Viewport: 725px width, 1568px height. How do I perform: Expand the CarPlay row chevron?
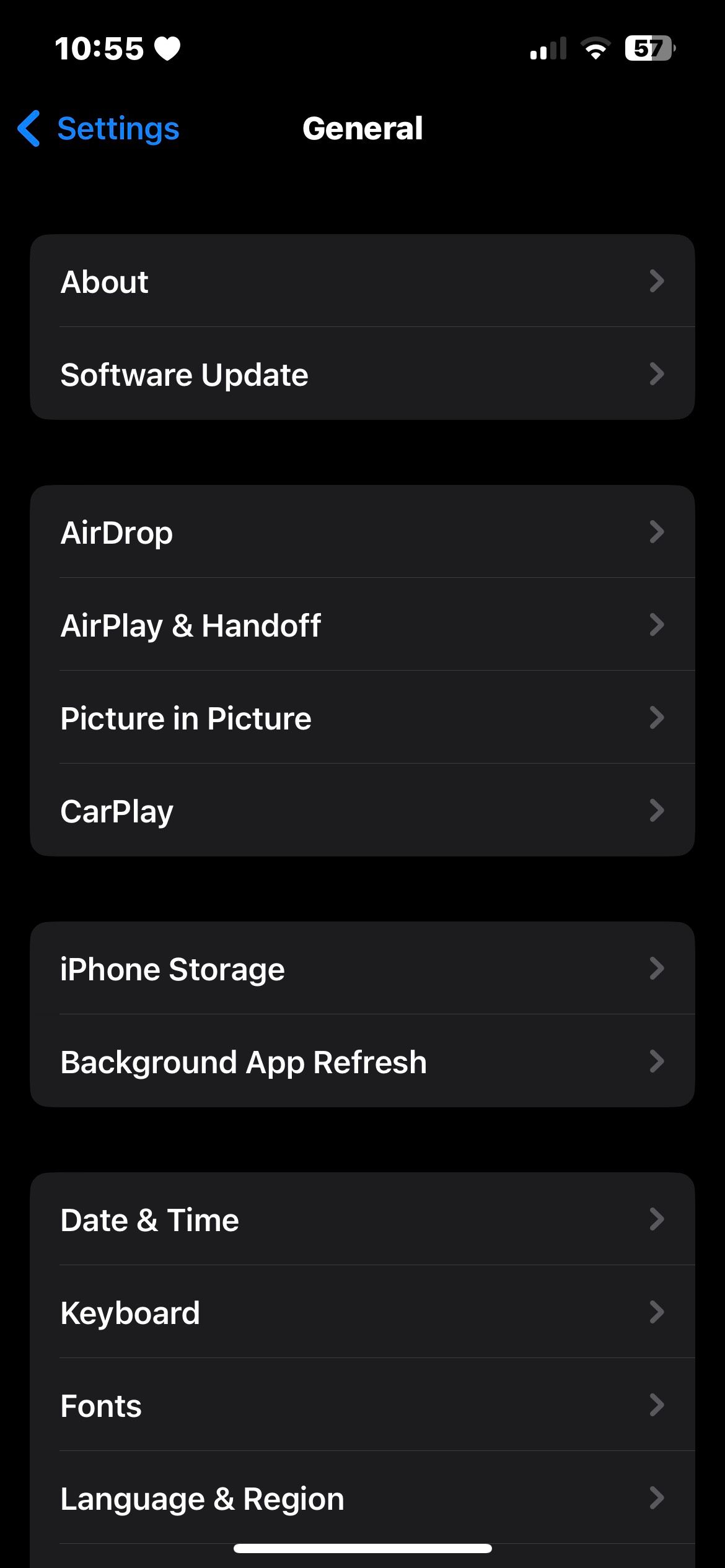tap(657, 811)
